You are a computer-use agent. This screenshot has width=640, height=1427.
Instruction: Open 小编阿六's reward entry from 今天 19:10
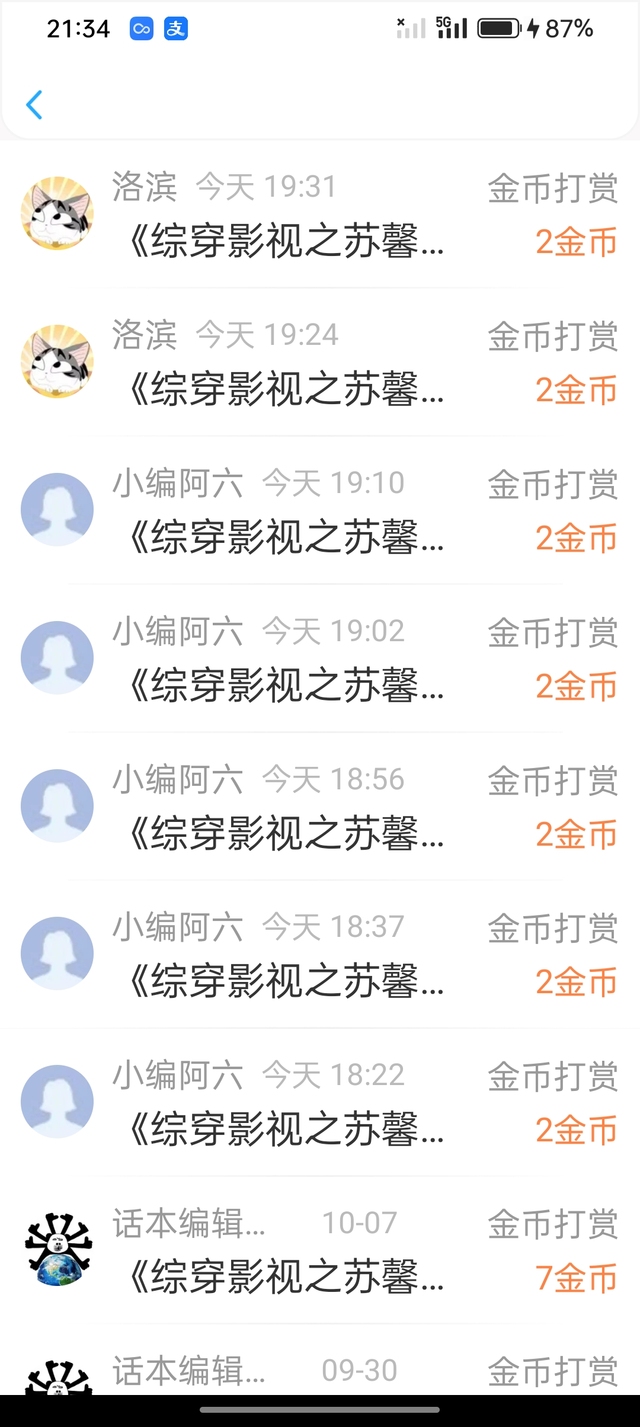(x=320, y=510)
